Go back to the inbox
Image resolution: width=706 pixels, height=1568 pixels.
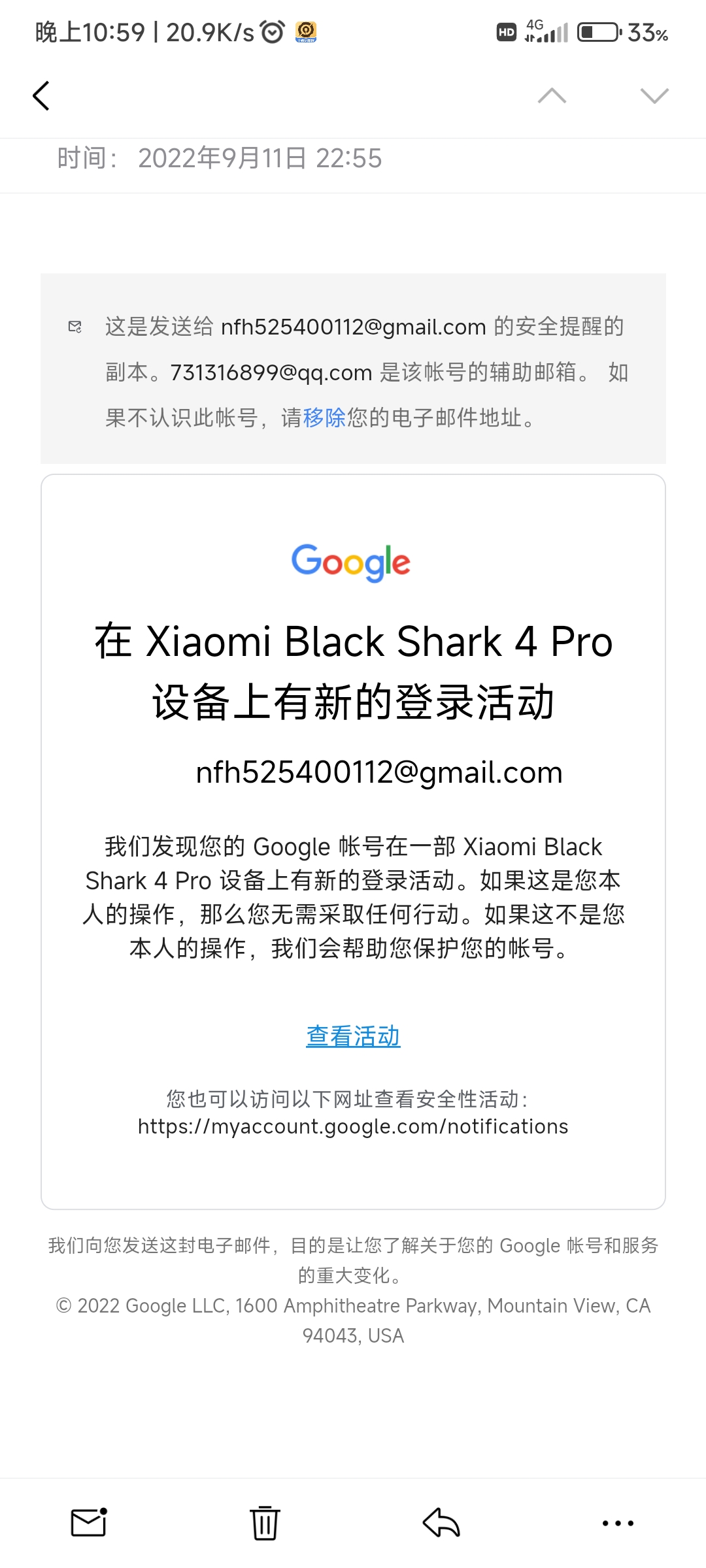coord(41,96)
